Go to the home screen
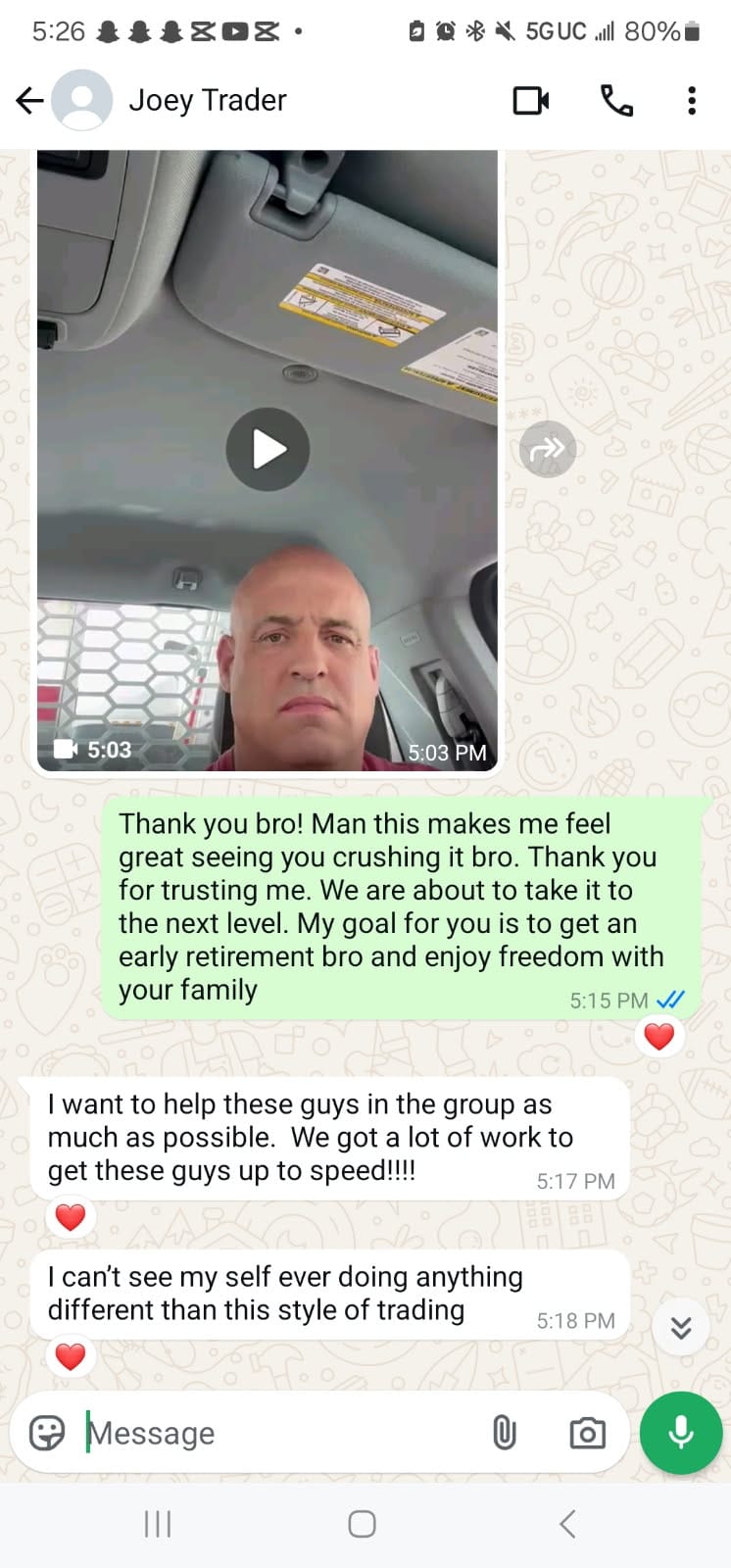Viewport: 731px width, 1568px height. tap(362, 1524)
